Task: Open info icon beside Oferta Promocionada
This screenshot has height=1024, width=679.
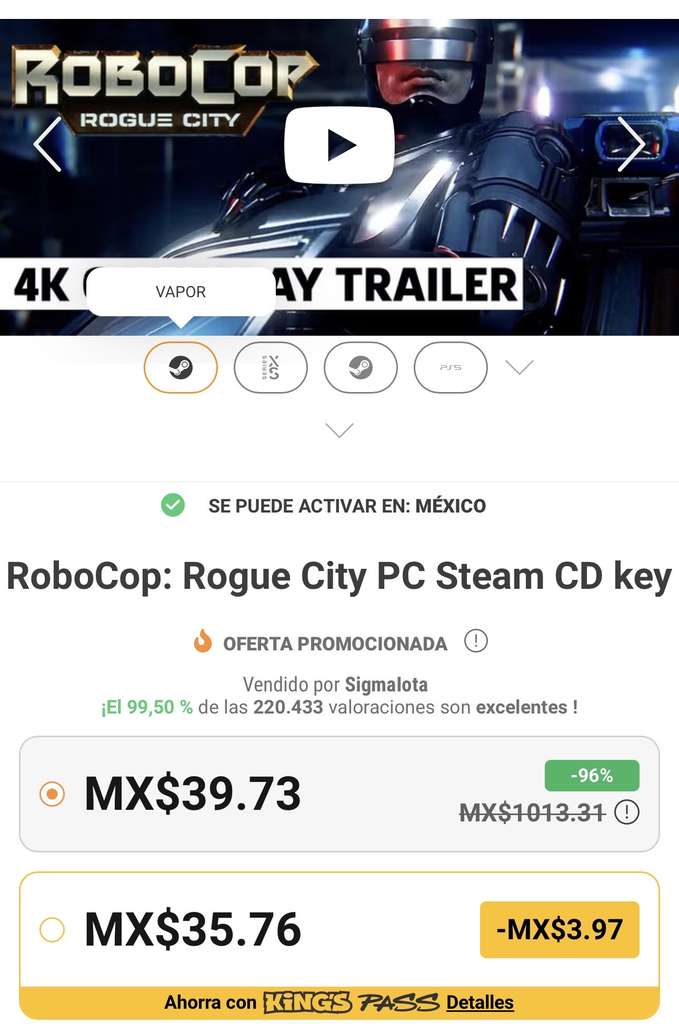Action: click(x=476, y=641)
